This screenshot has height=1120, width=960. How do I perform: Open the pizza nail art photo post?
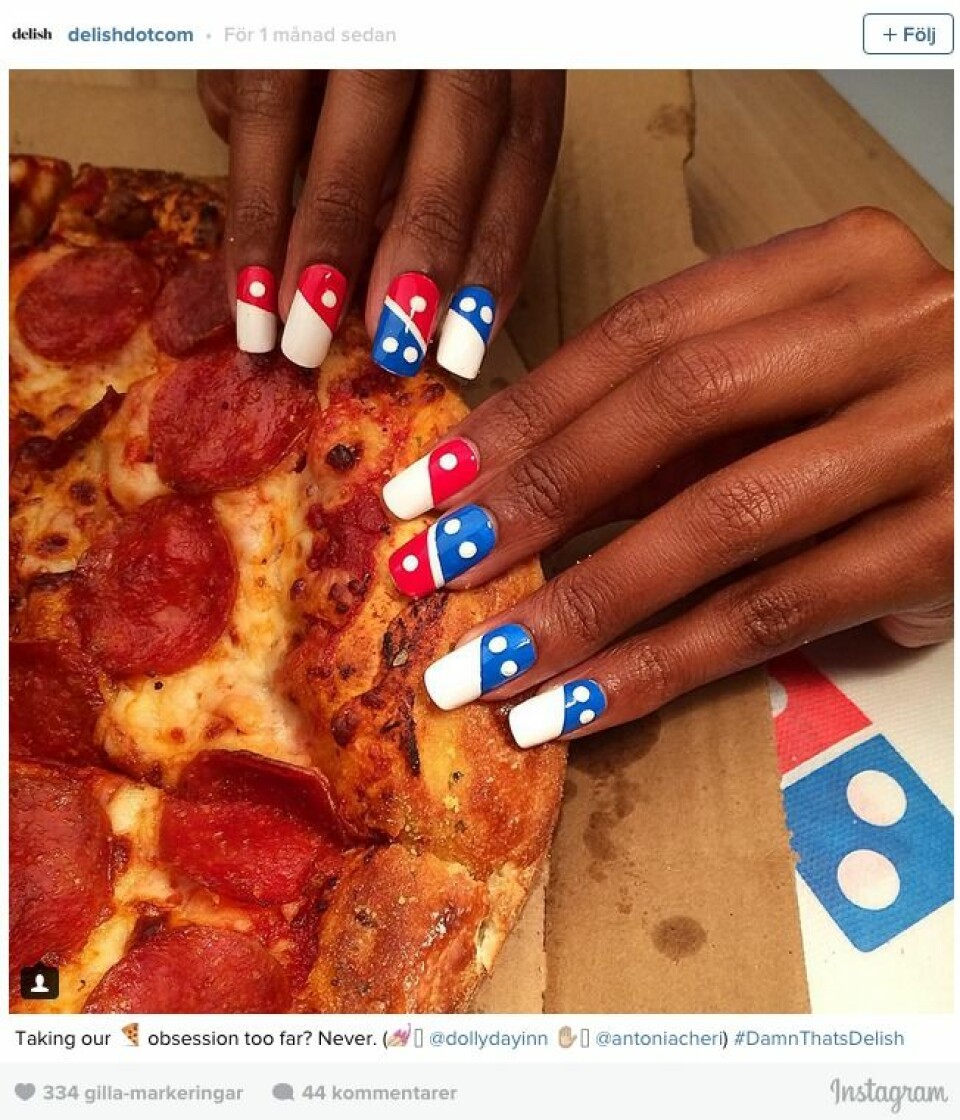480,540
